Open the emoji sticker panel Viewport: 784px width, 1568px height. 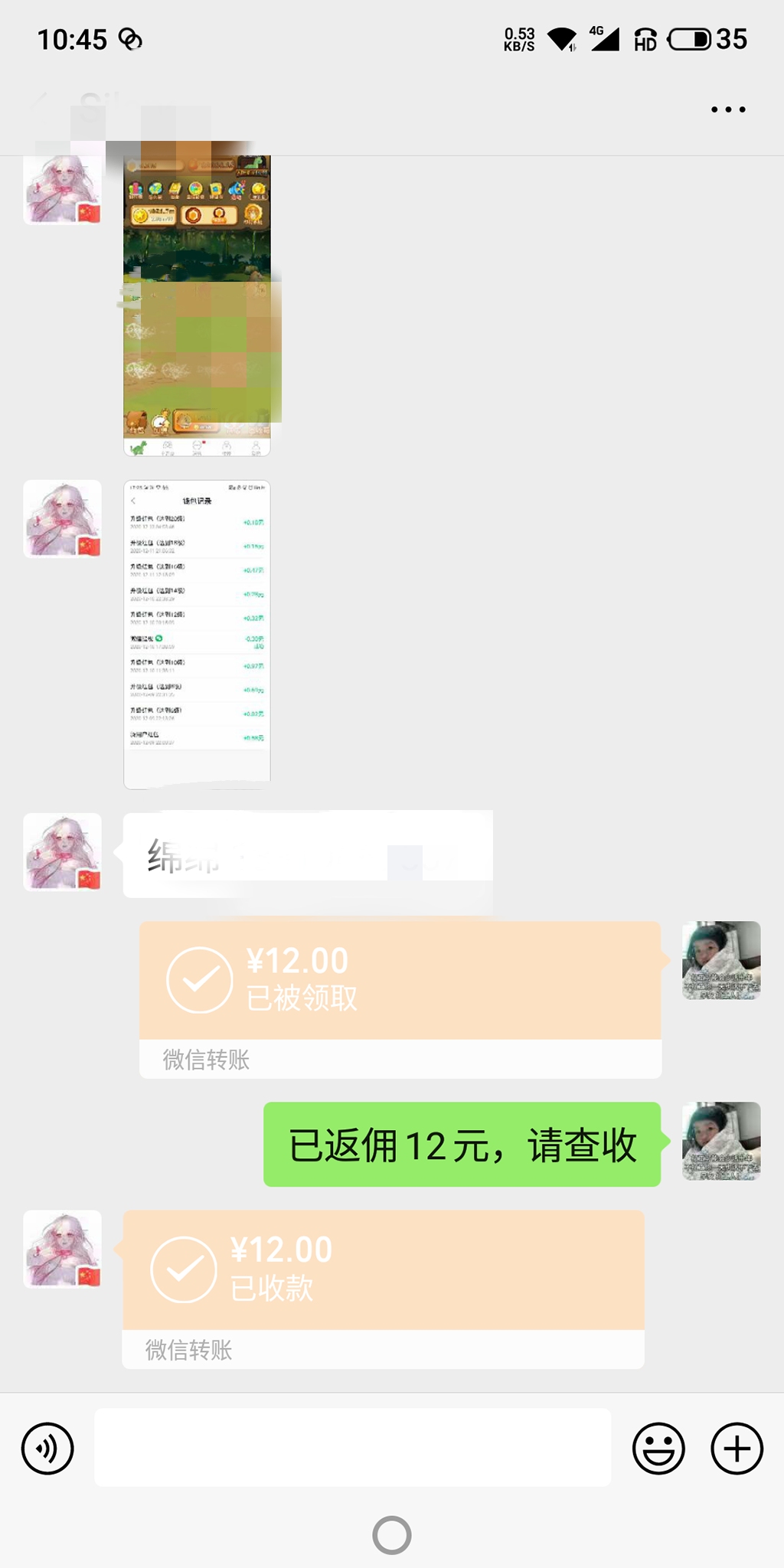658,1448
